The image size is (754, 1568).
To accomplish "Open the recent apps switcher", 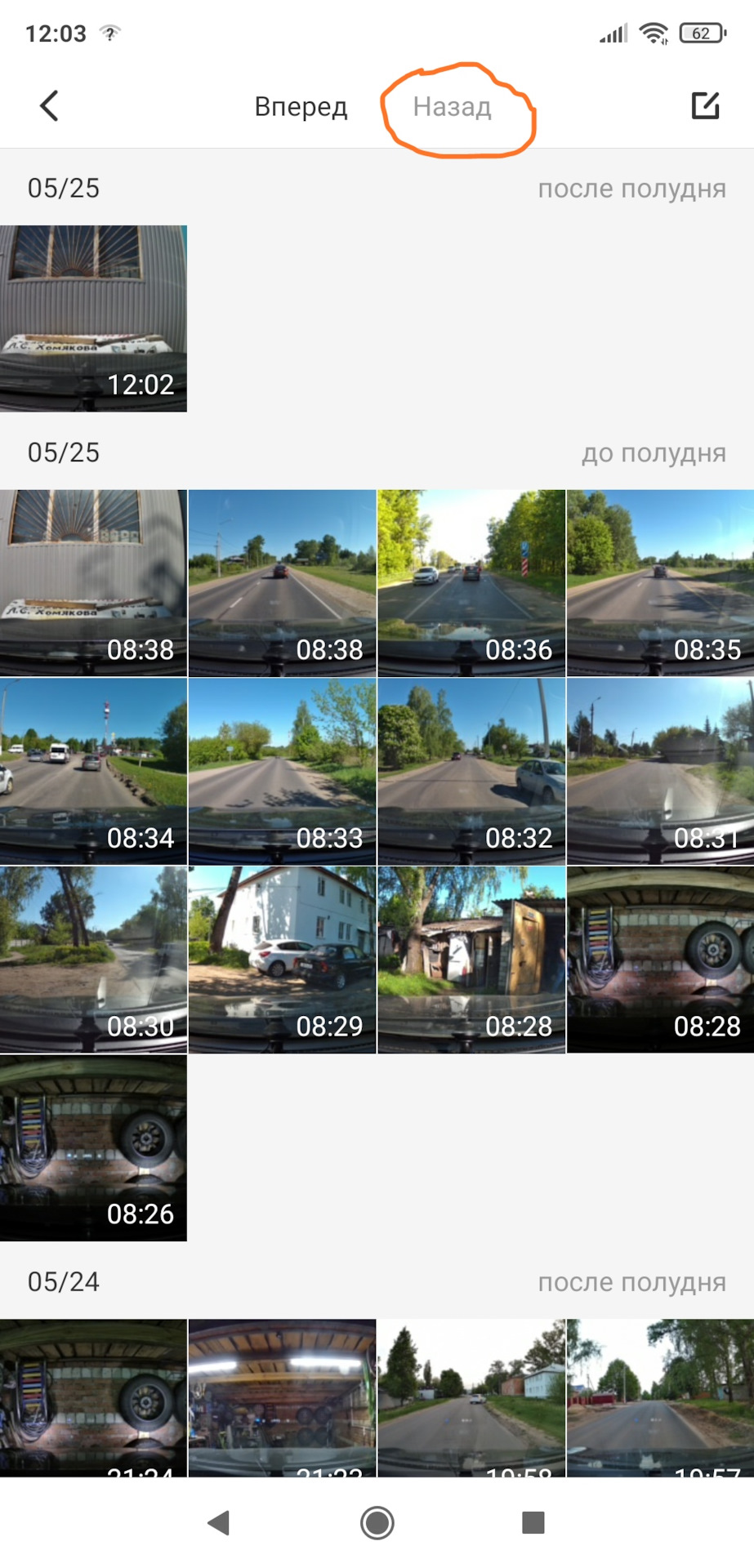I will 533,1522.
